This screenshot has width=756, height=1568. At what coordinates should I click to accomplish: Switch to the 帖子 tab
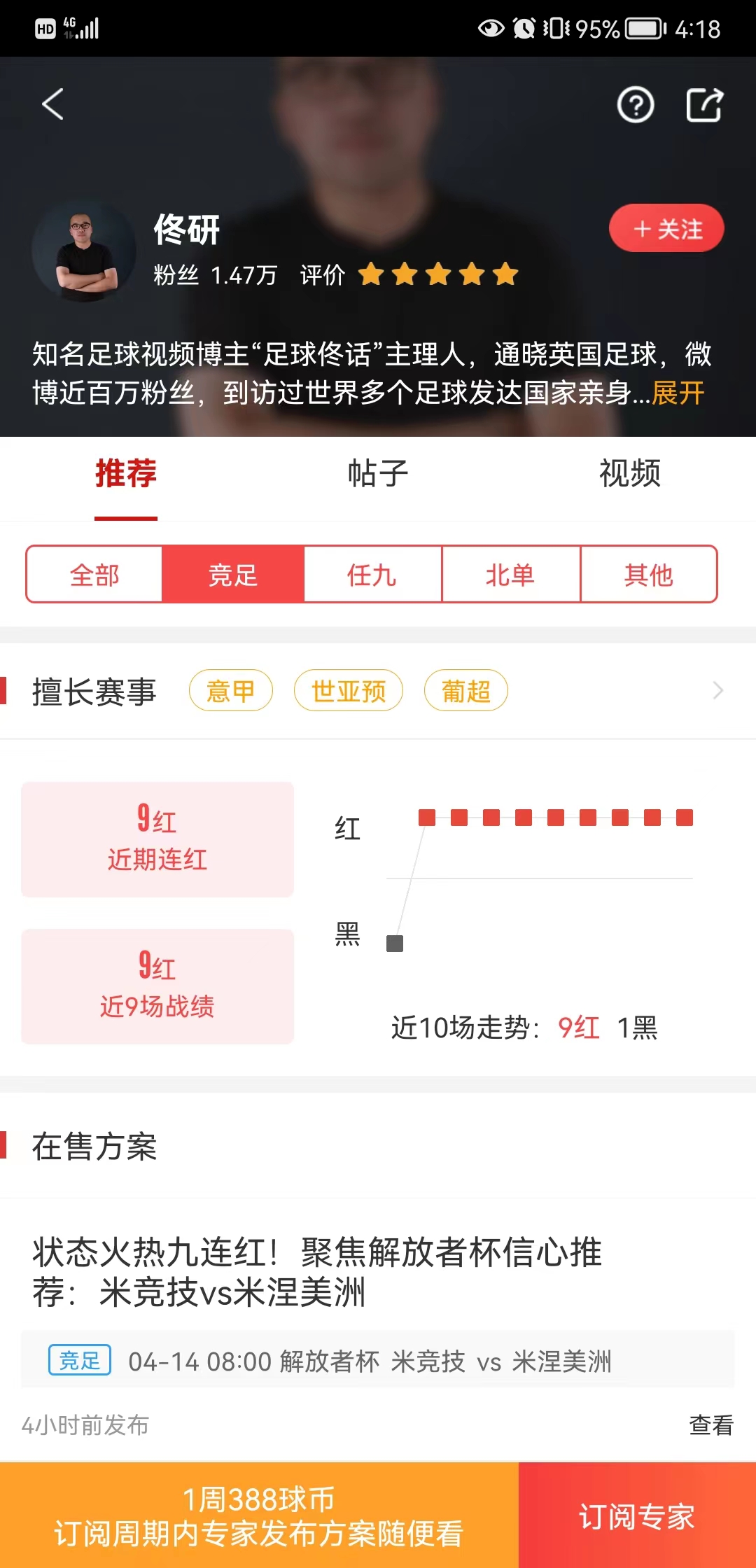coord(378,474)
